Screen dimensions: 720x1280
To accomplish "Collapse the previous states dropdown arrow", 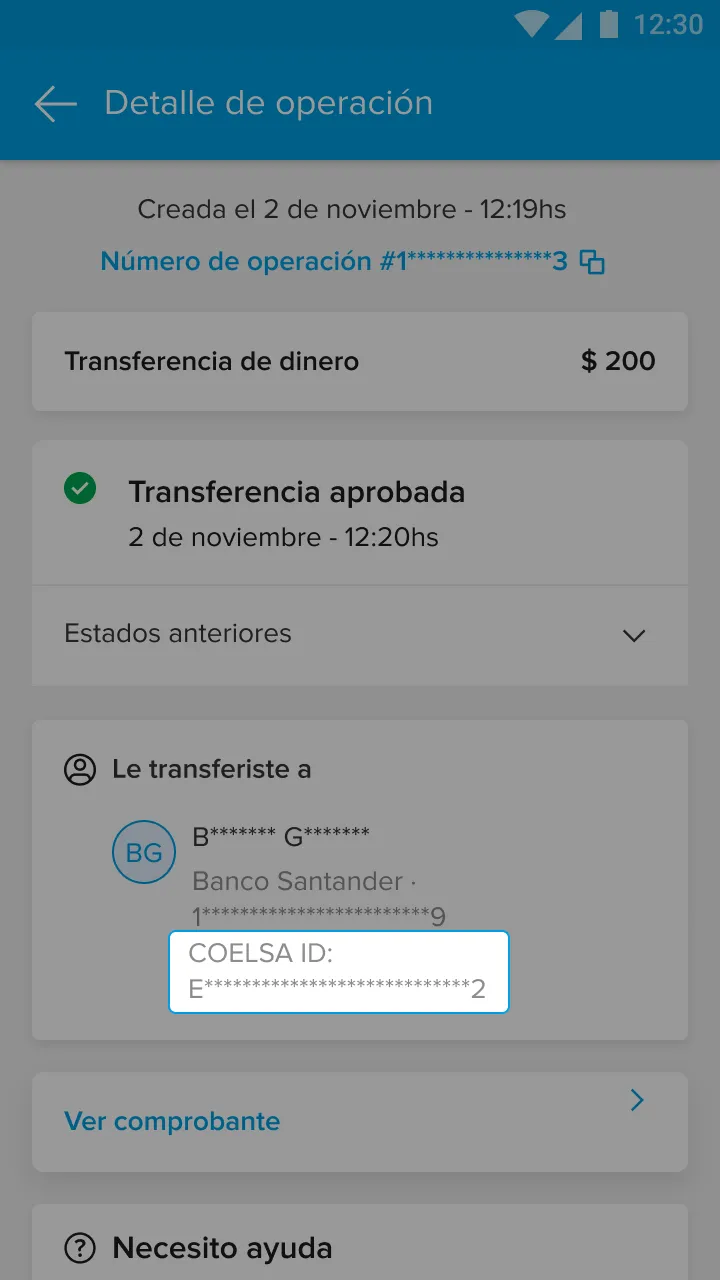I will [633, 635].
